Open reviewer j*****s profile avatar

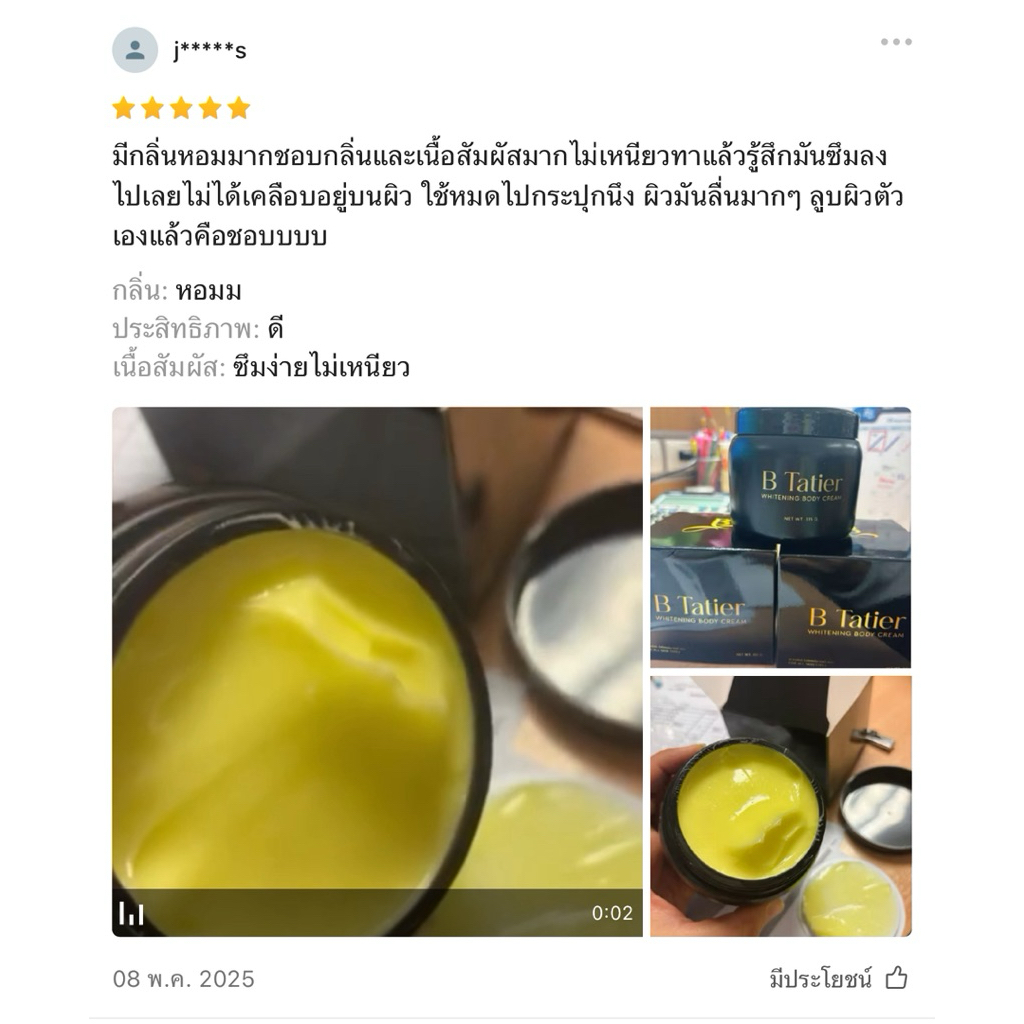135,50
